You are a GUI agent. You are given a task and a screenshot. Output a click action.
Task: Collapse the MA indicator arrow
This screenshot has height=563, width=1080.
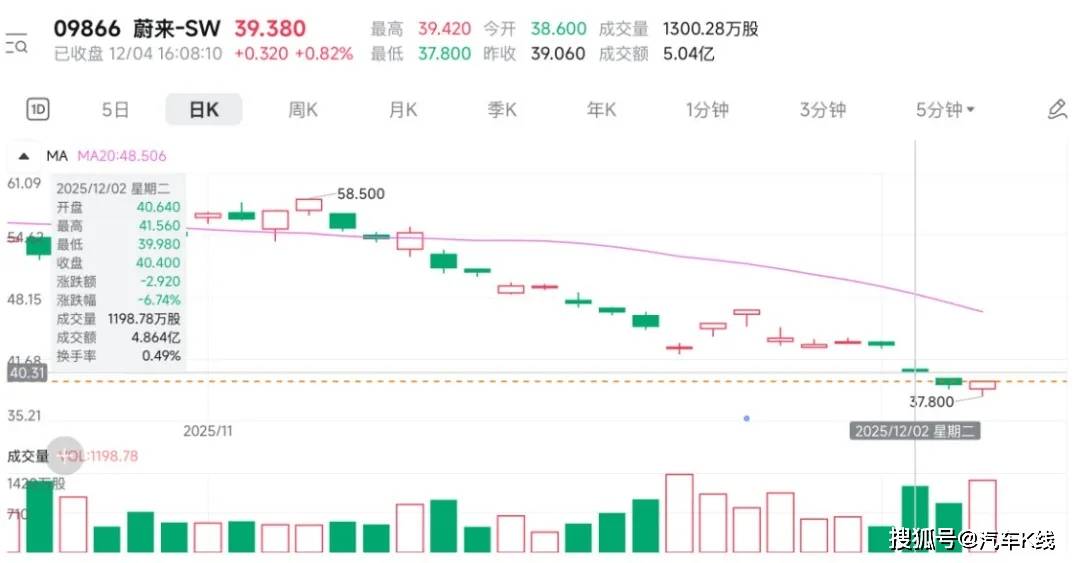point(24,156)
